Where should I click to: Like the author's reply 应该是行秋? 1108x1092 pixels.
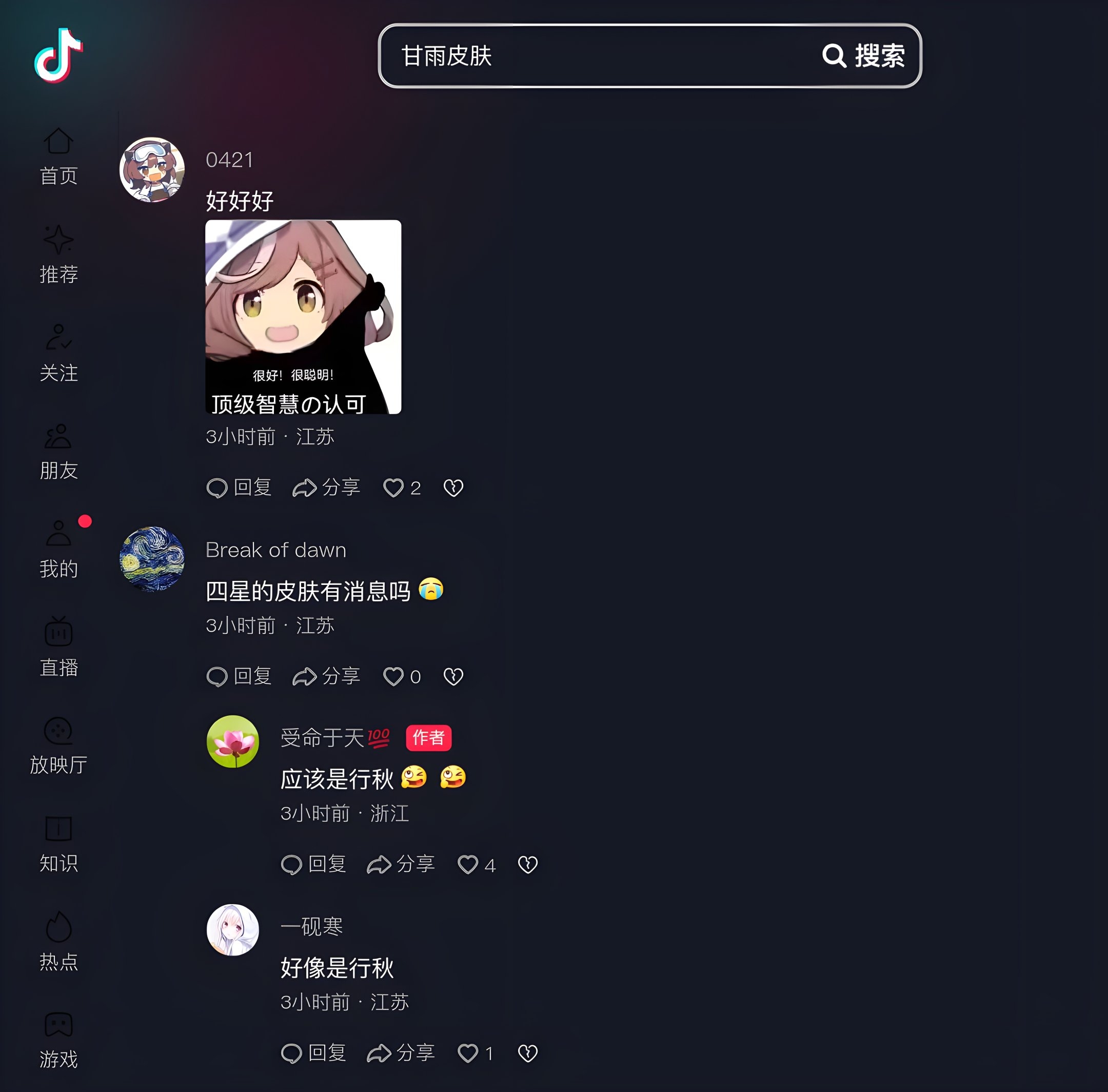click(468, 864)
